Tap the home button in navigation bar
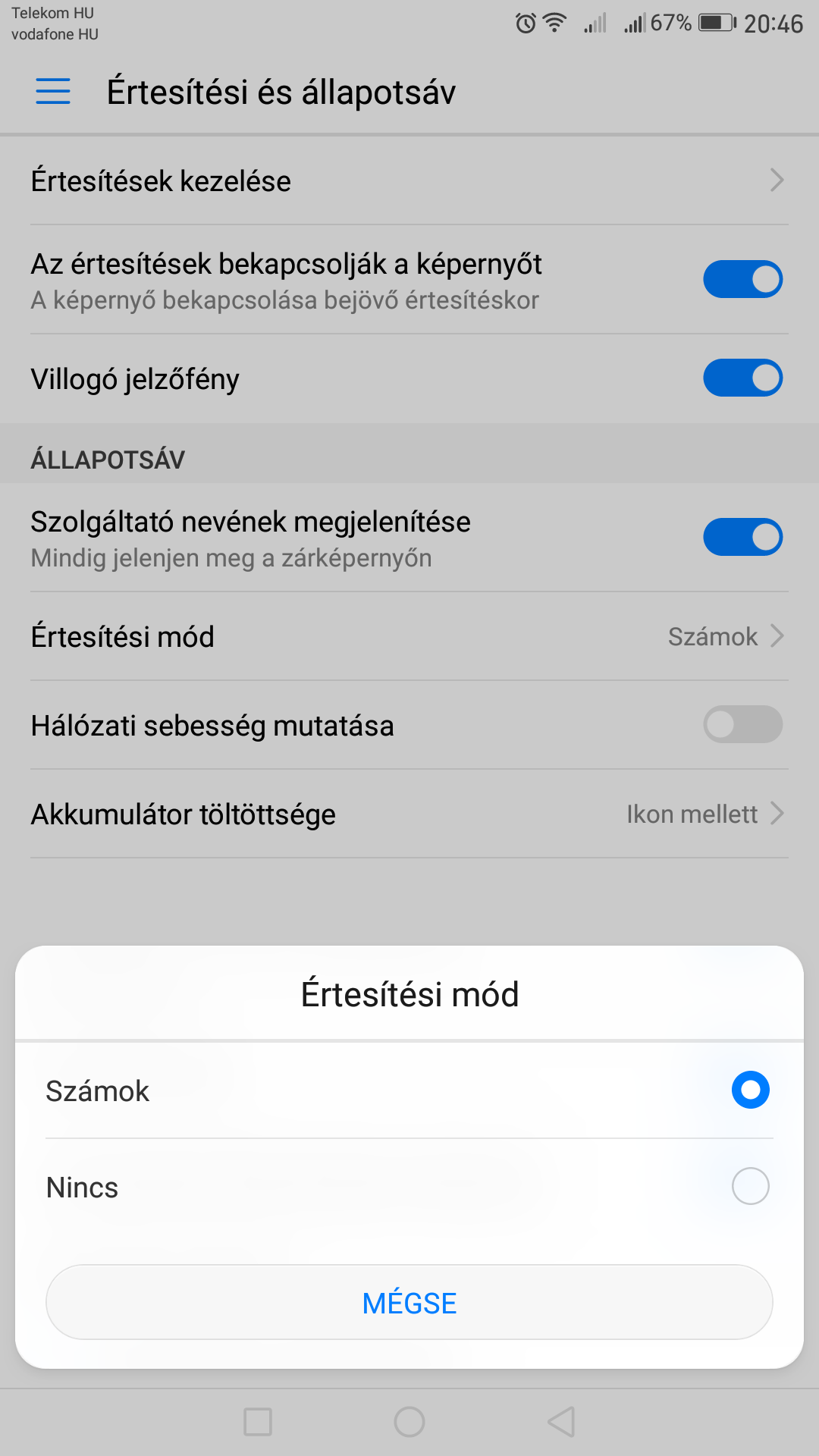 [x=409, y=1422]
